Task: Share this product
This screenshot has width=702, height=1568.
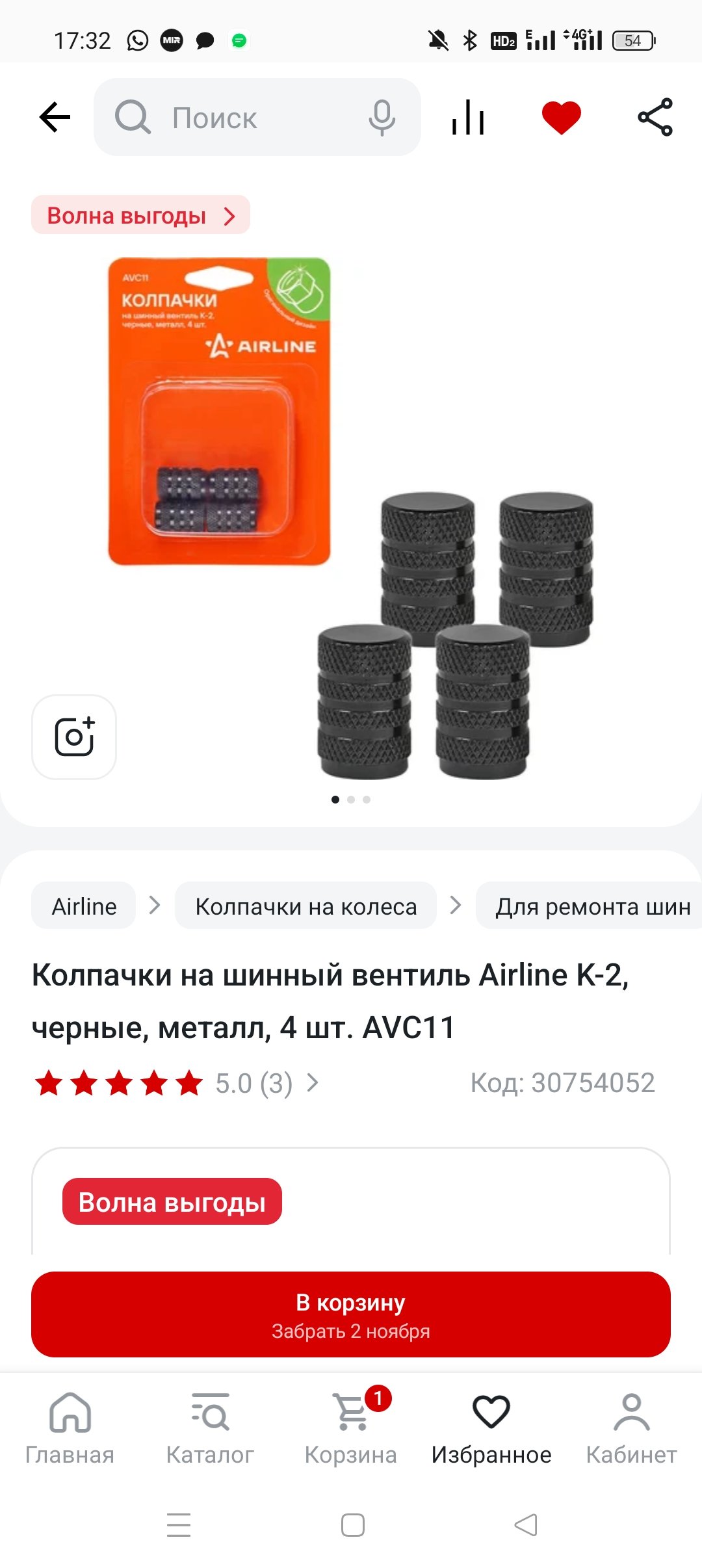Action: [x=655, y=118]
